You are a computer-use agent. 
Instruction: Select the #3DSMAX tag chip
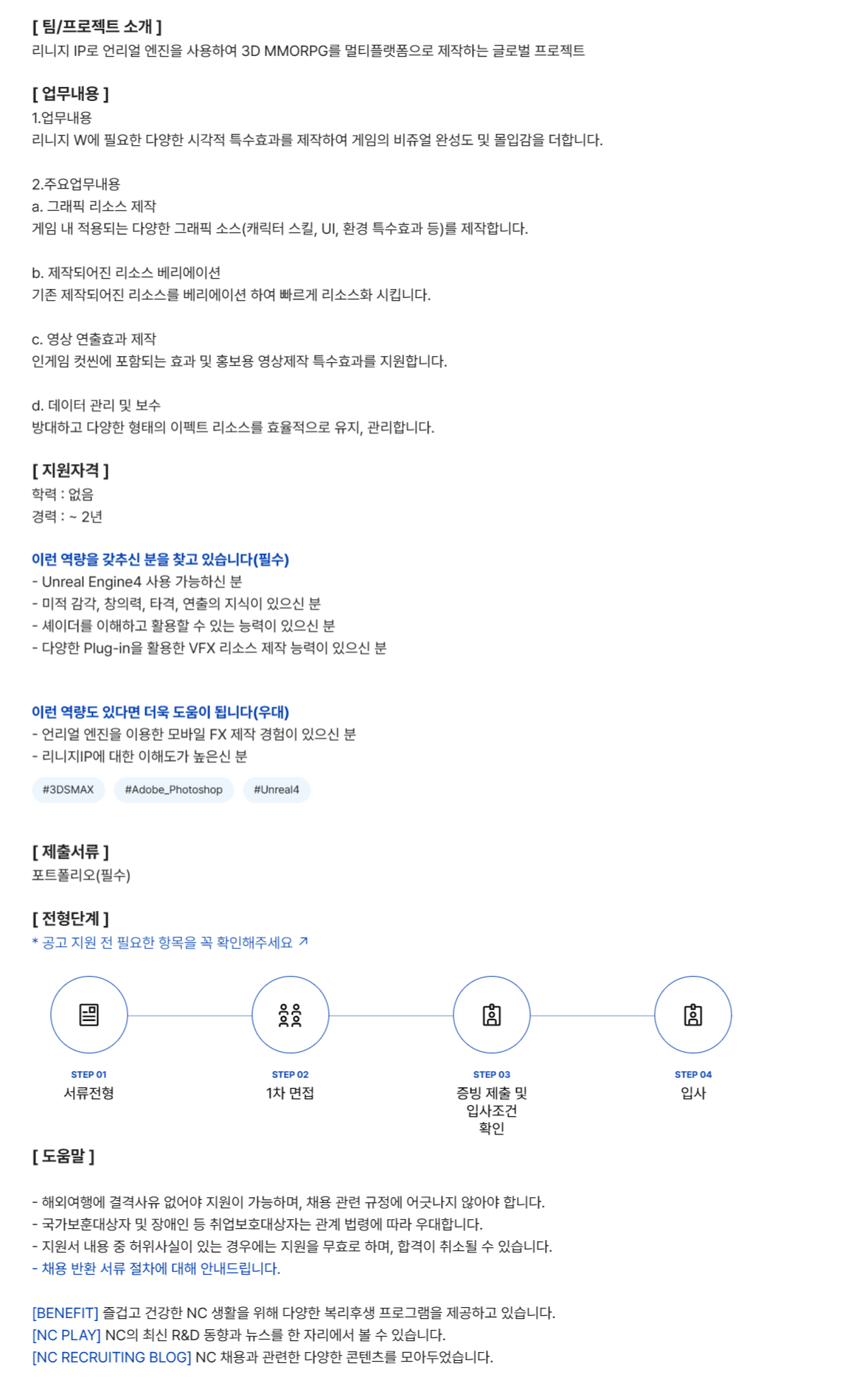[x=68, y=789]
